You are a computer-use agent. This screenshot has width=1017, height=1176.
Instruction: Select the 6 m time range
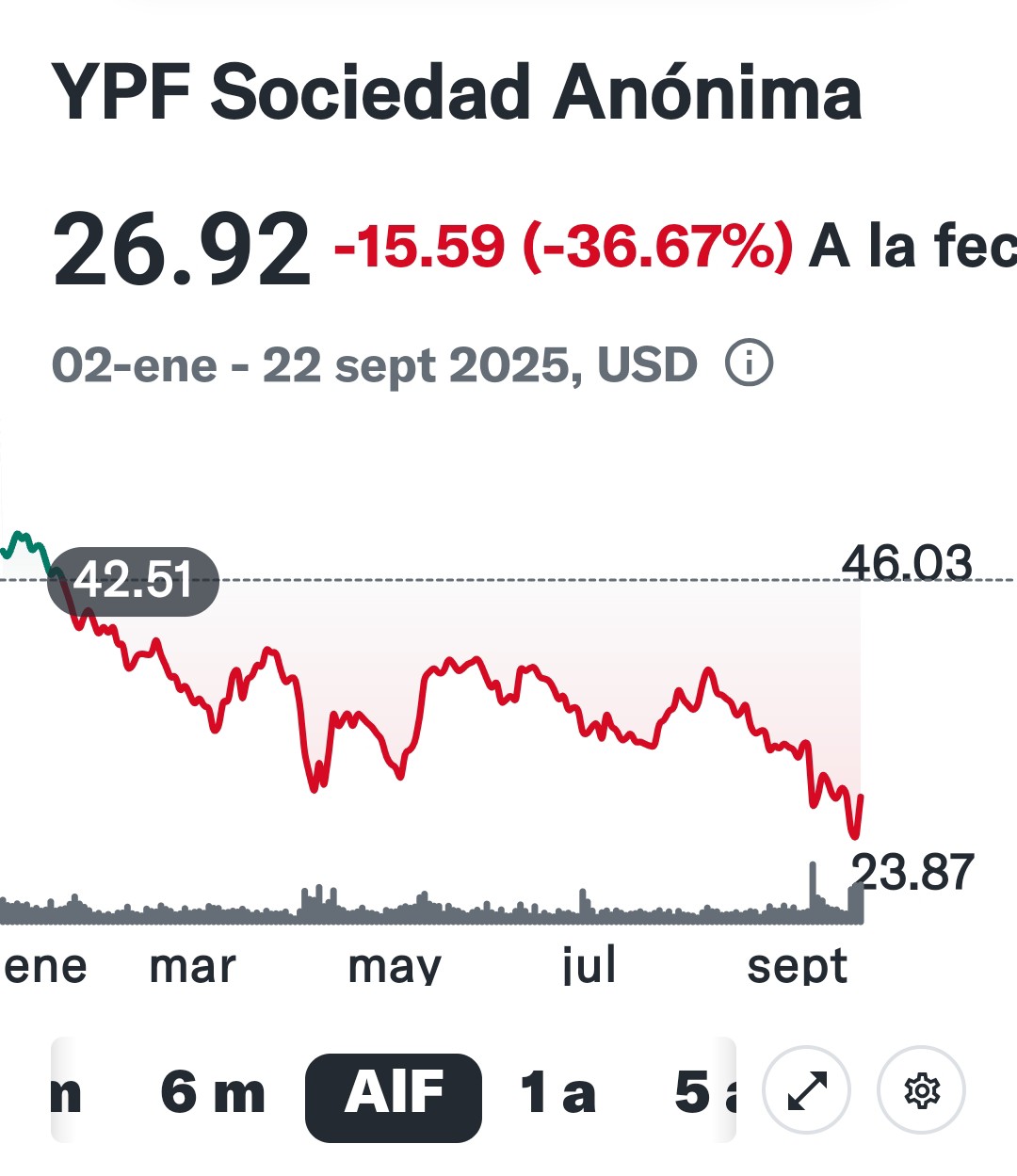[213, 1094]
